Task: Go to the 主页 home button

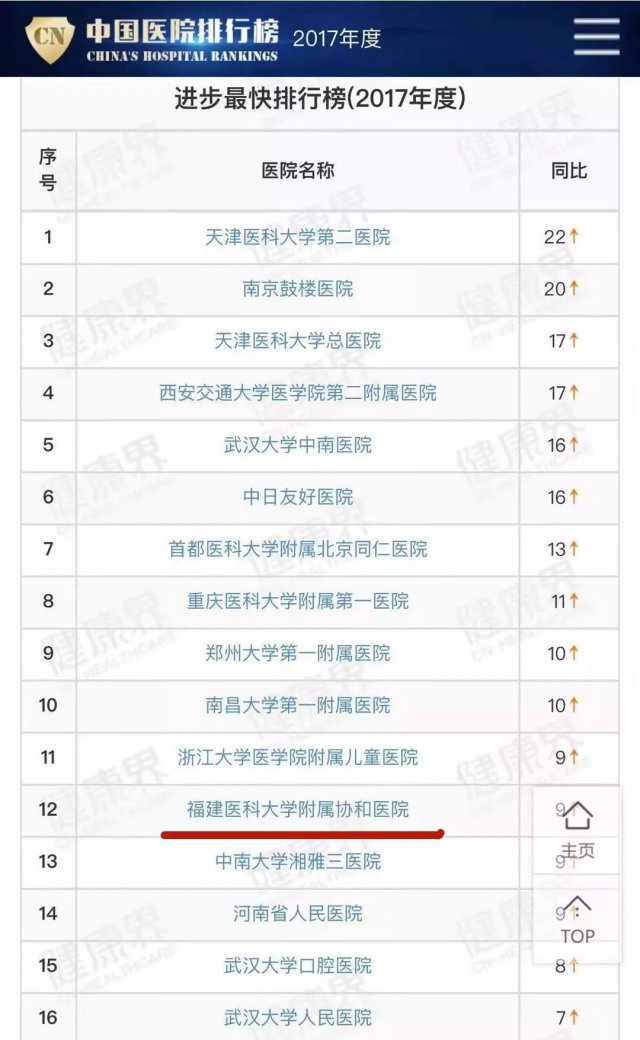Action: click(x=577, y=830)
